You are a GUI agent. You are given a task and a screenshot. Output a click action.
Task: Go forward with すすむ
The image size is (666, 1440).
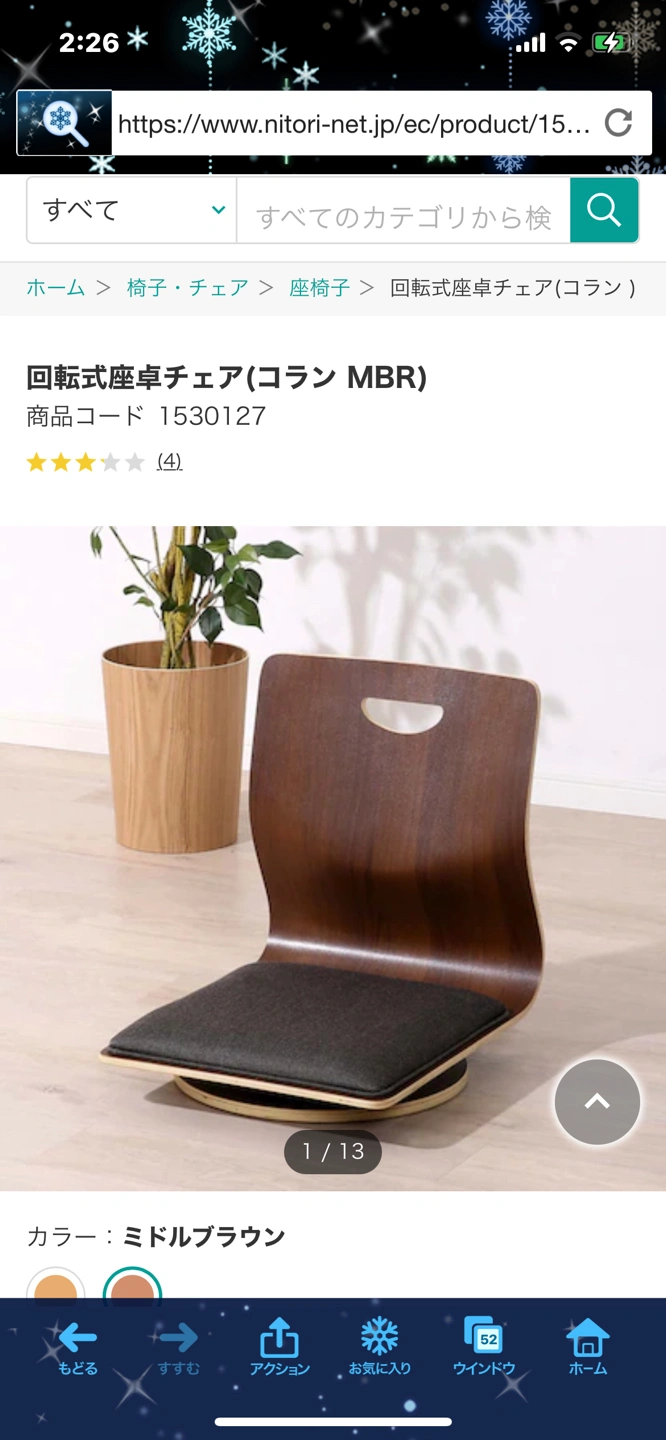(x=178, y=1348)
